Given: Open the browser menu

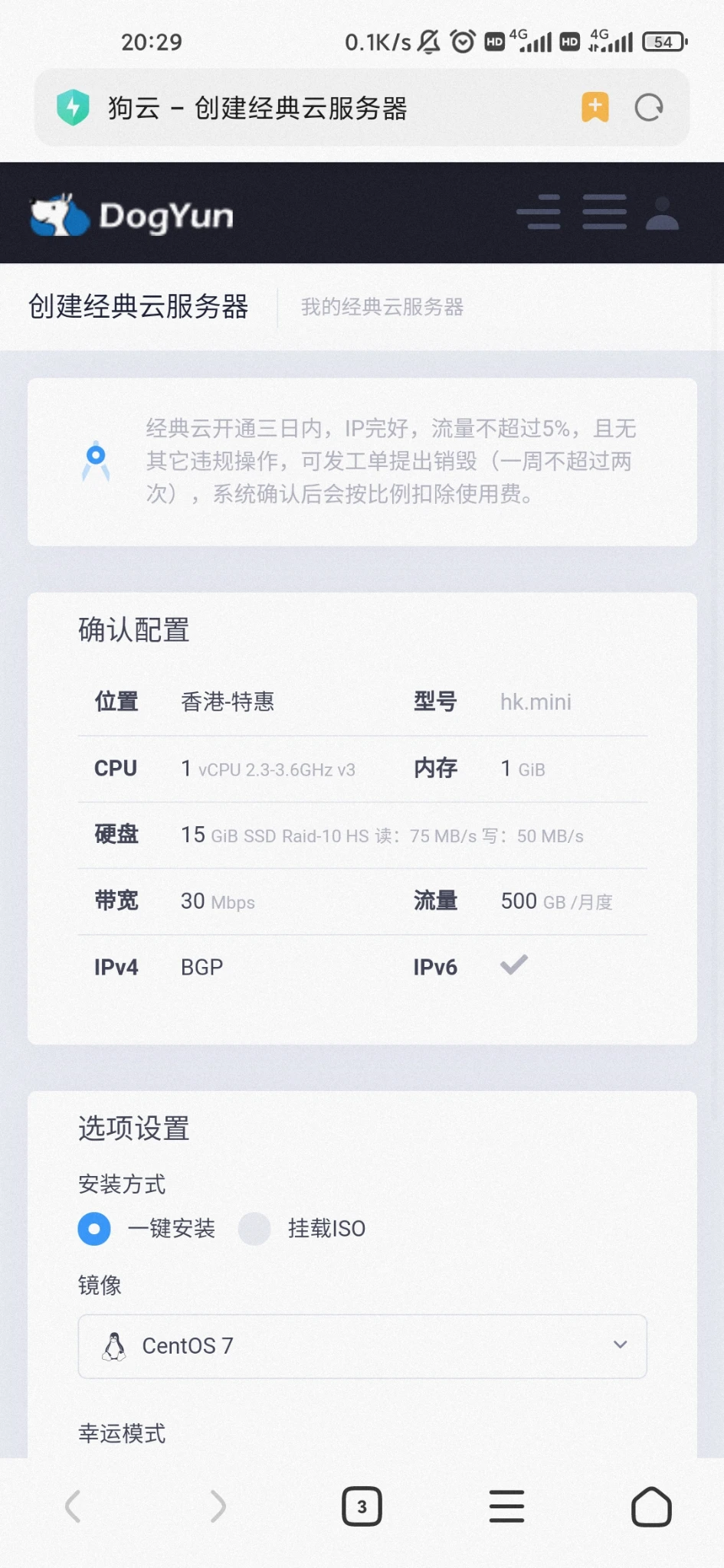Looking at the screenshot, I should pos(506,1507).
